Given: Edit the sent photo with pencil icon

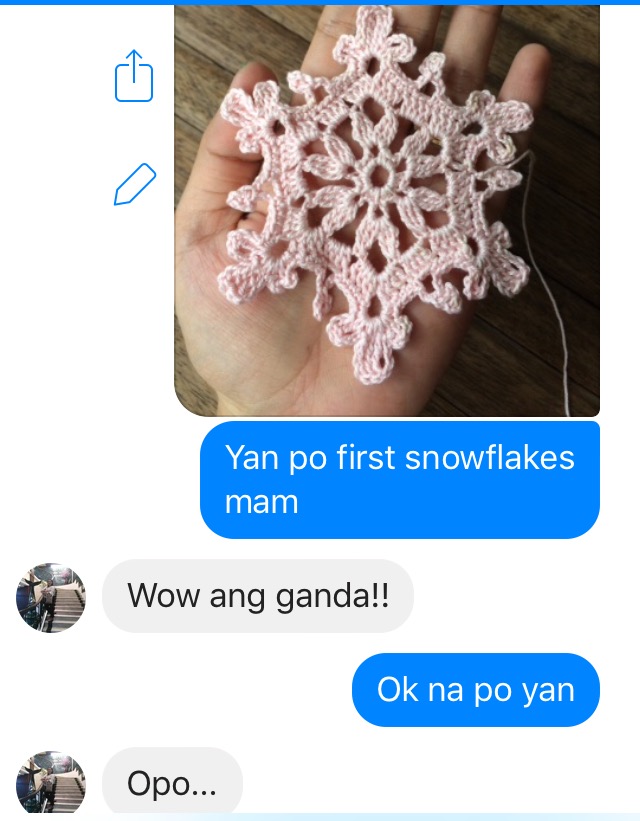Looking at the screenshot, I should coord(135,185).
